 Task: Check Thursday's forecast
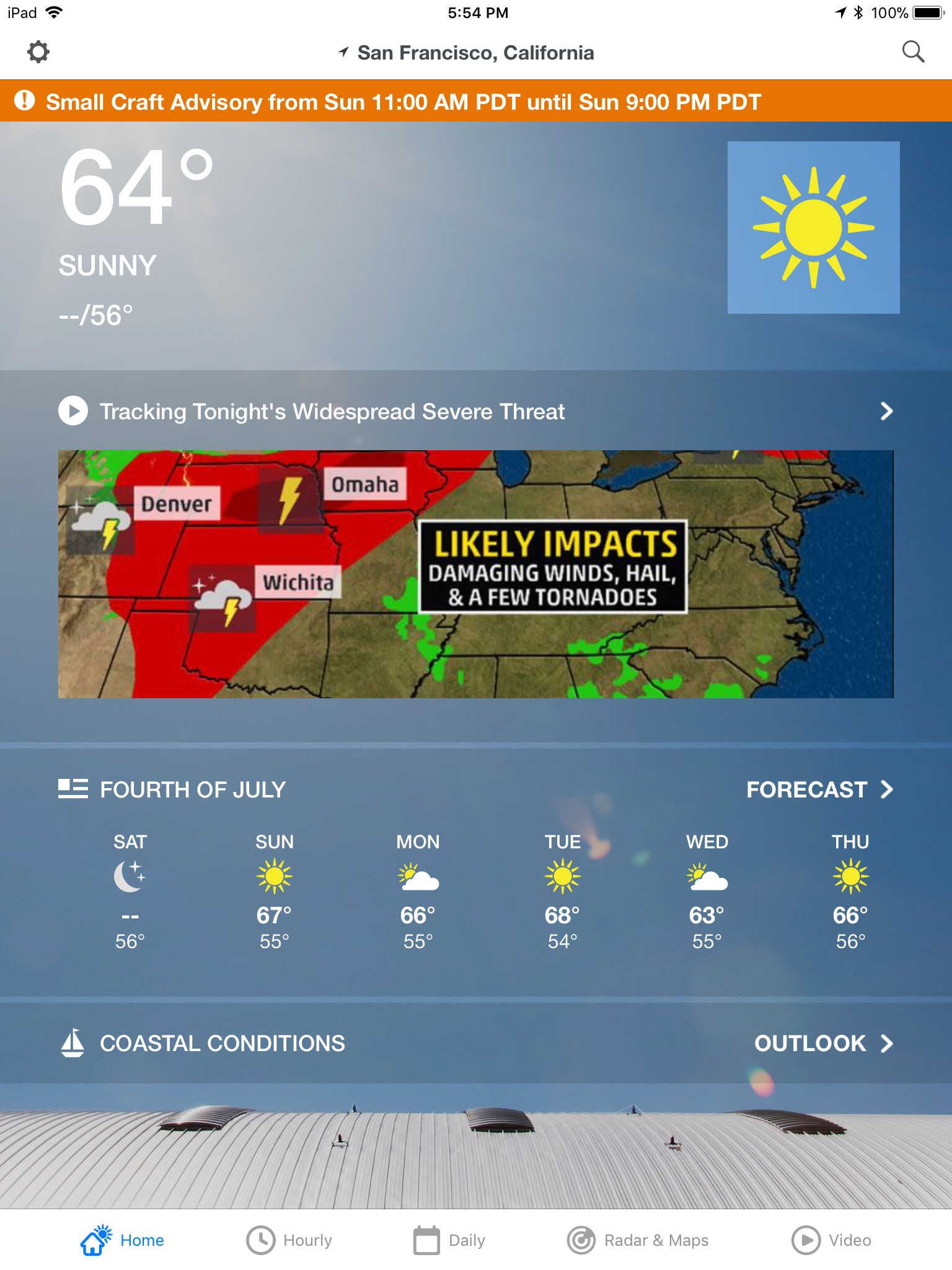click(850, 891)
